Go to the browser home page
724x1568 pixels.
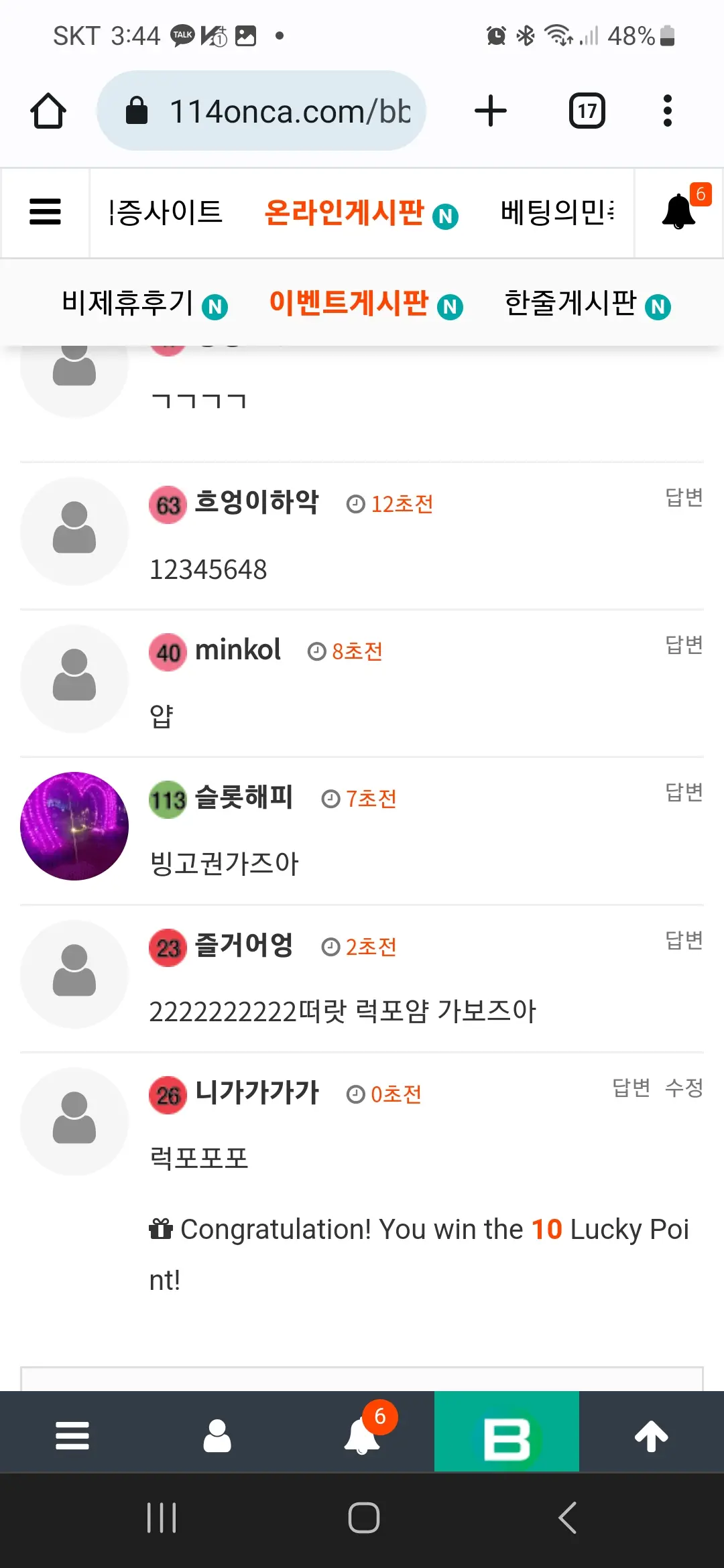point(48,111)
